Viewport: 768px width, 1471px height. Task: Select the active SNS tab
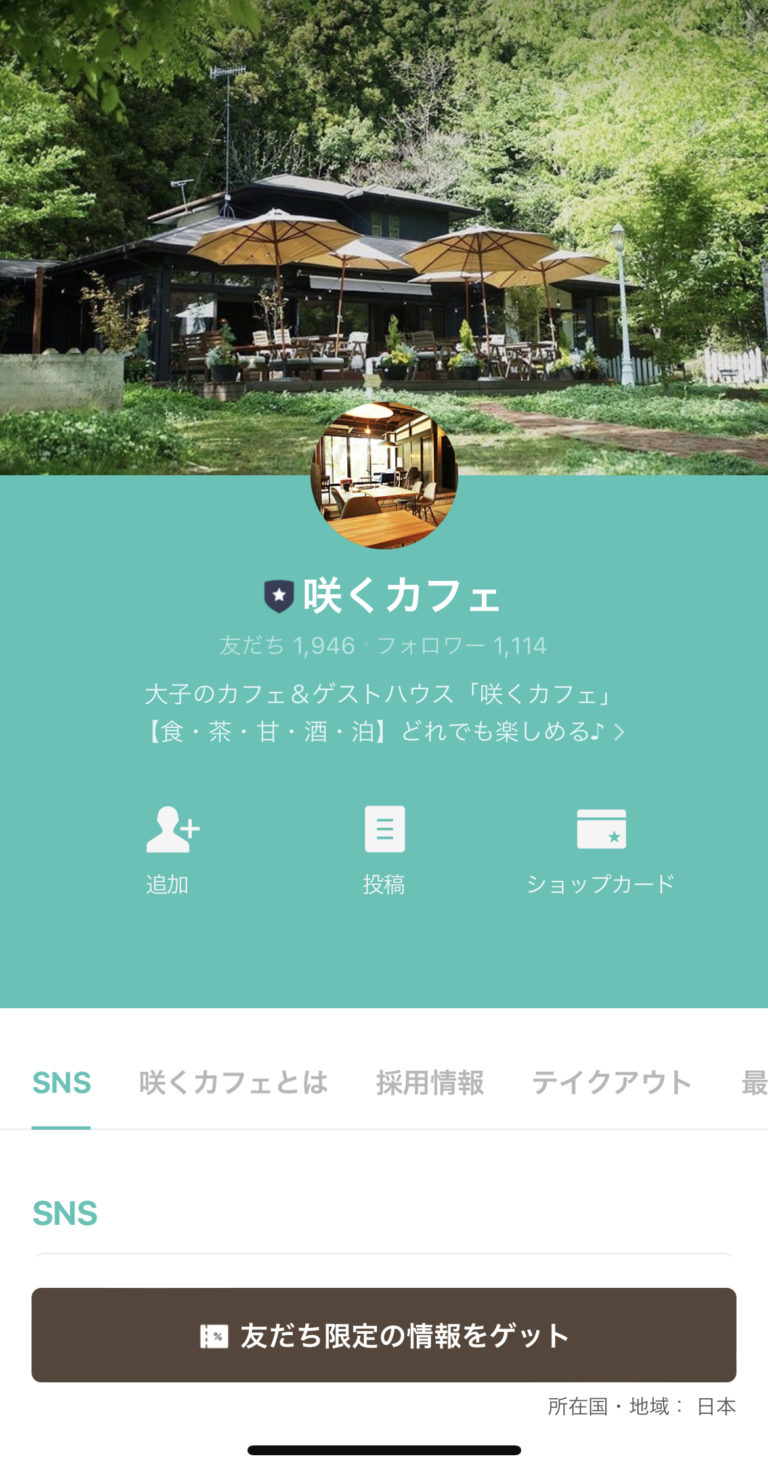(62, 1083)
